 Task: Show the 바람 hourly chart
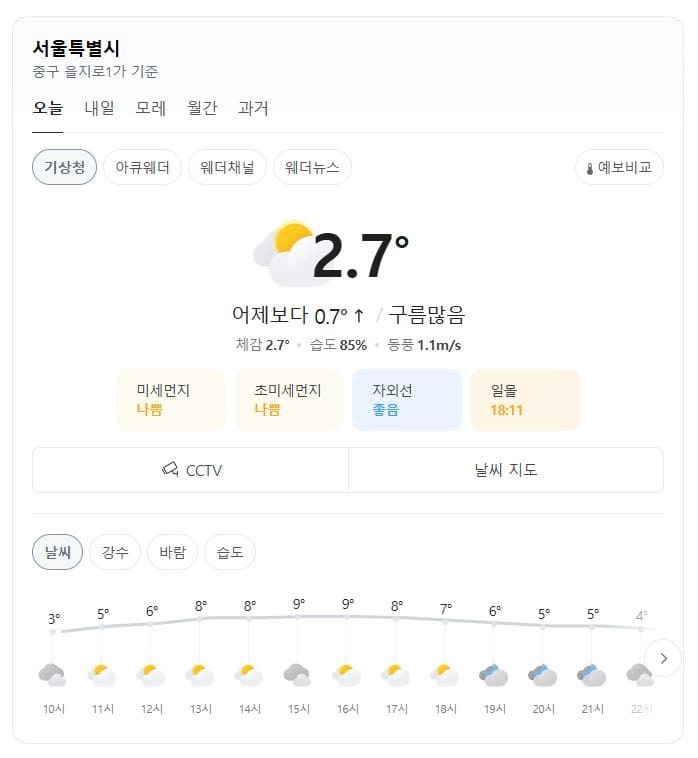tap(172, 552)
